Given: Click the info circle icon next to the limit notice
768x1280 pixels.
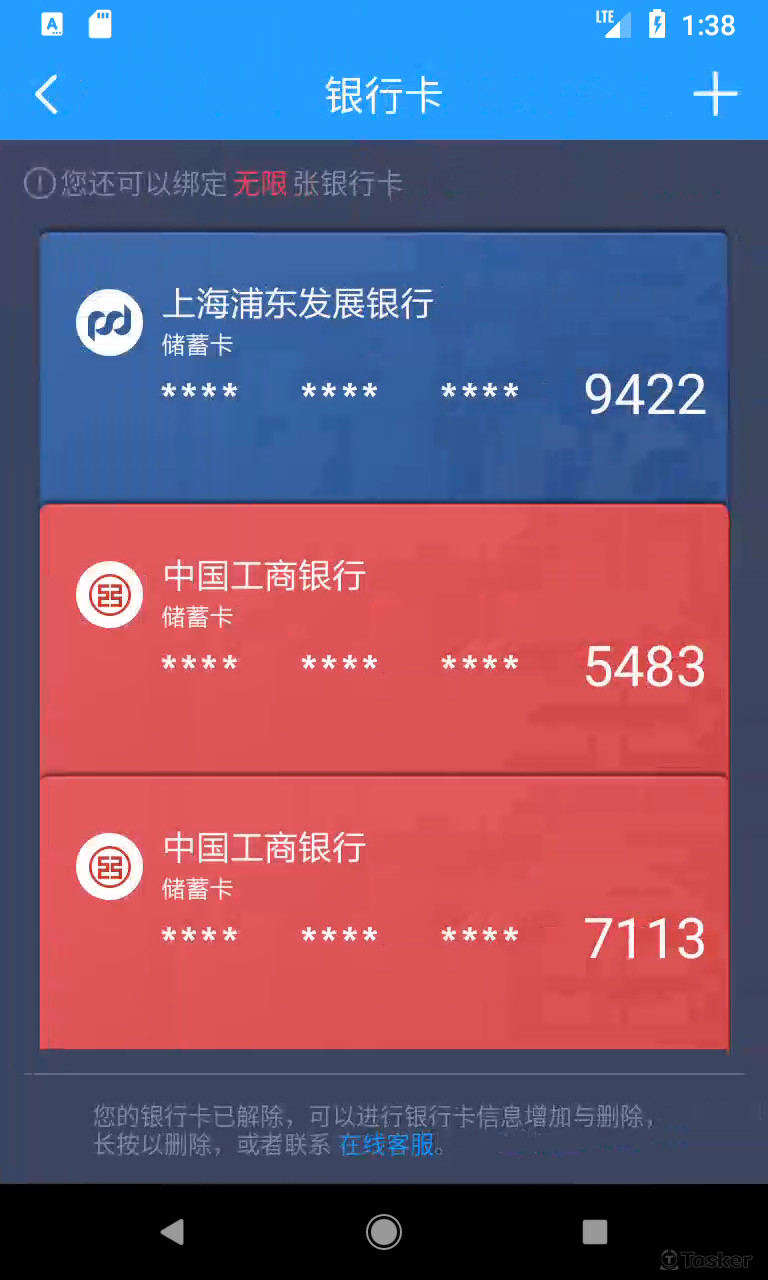Looking at the screenshot, I should (36, 184).
